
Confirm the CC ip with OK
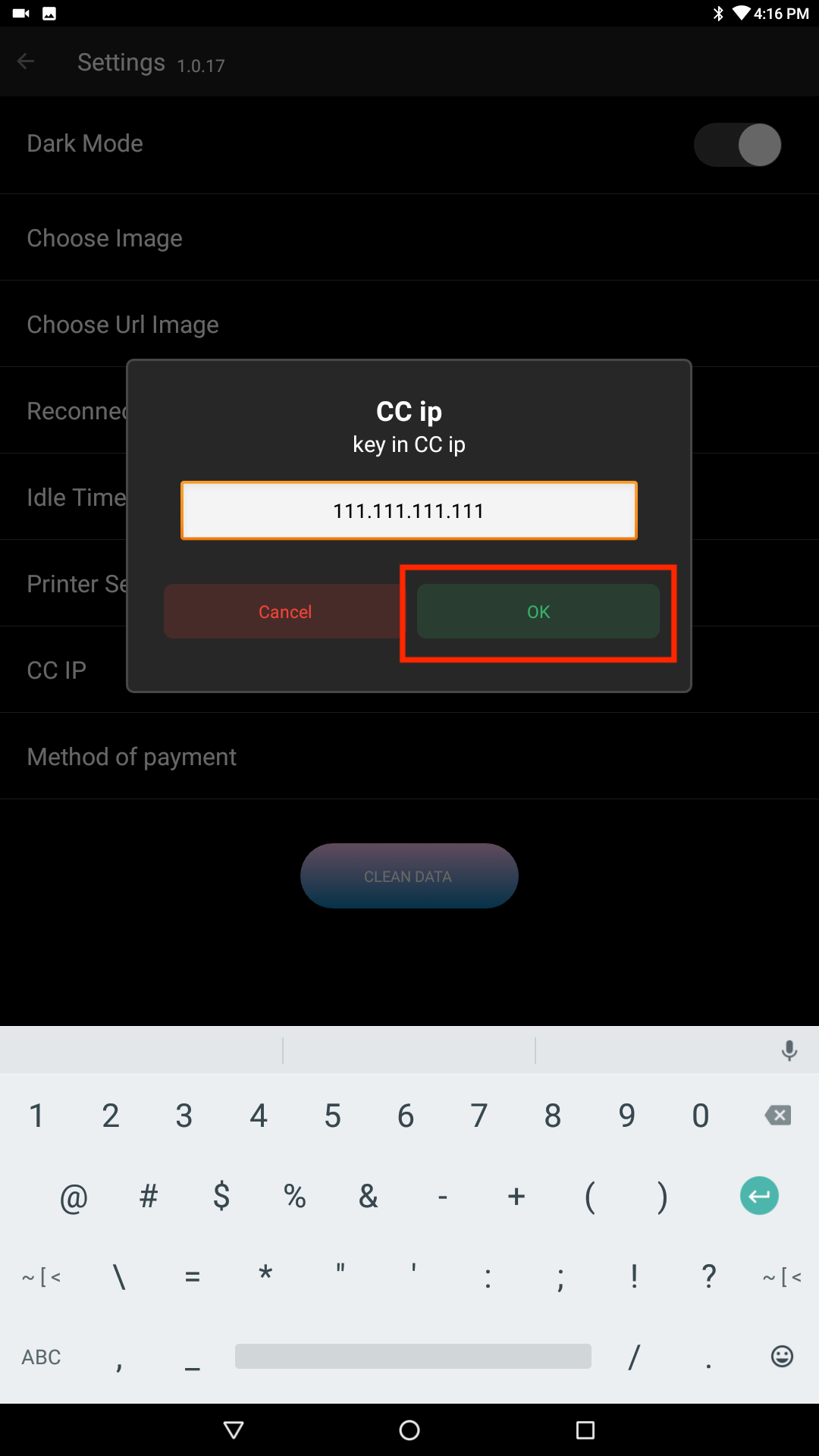(538, 611)
